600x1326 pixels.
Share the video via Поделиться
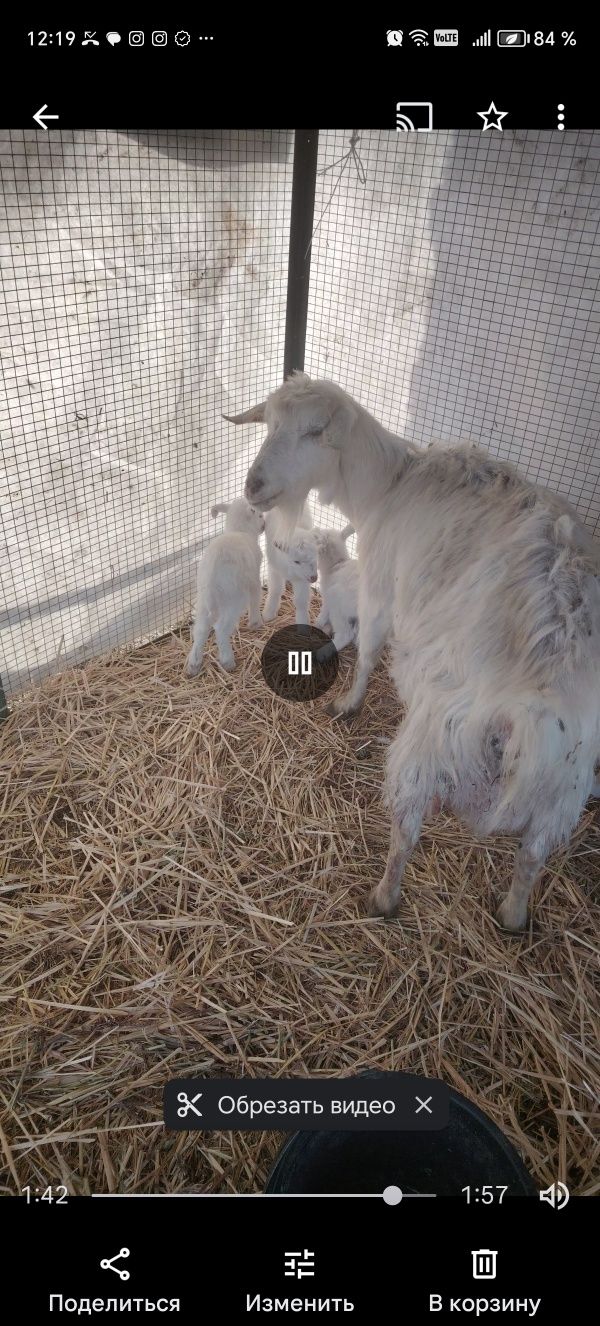coord(114,1280)
